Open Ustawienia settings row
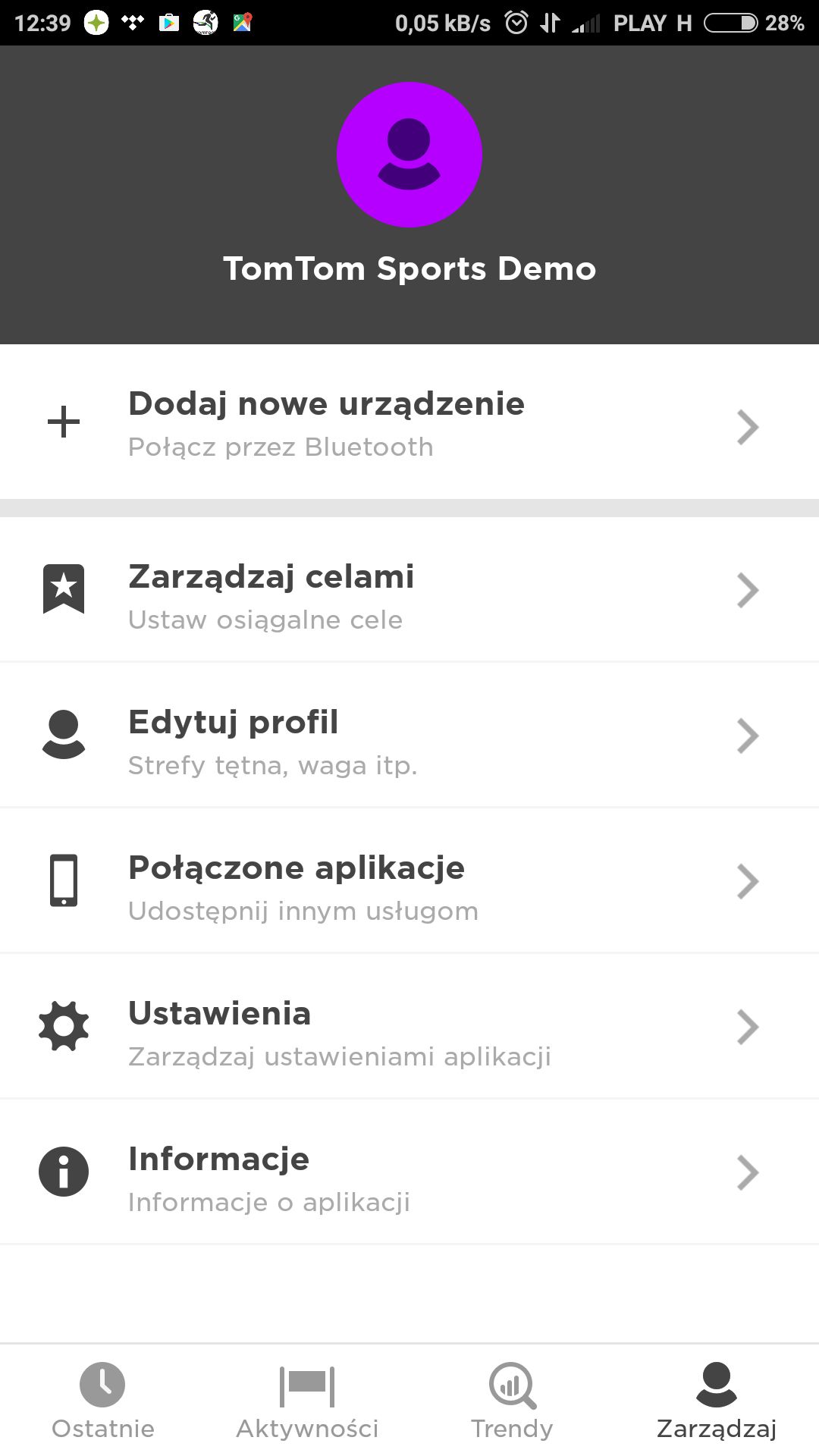 409,1026
